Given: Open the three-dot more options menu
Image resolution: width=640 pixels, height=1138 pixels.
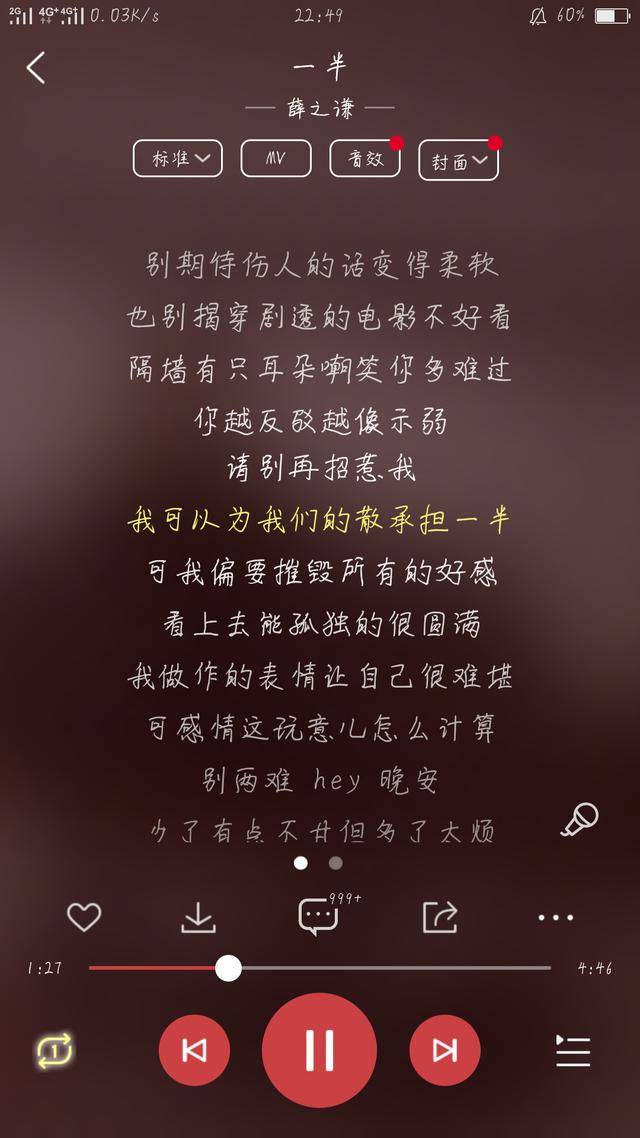Looking at the screenshot, I should [x=555, y=916].
